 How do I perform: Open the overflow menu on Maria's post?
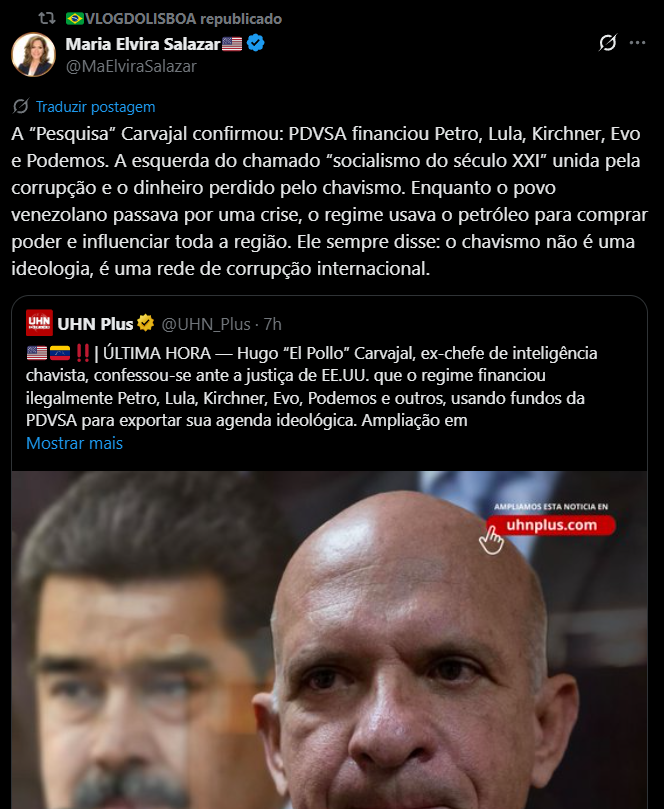coord(637,43)
